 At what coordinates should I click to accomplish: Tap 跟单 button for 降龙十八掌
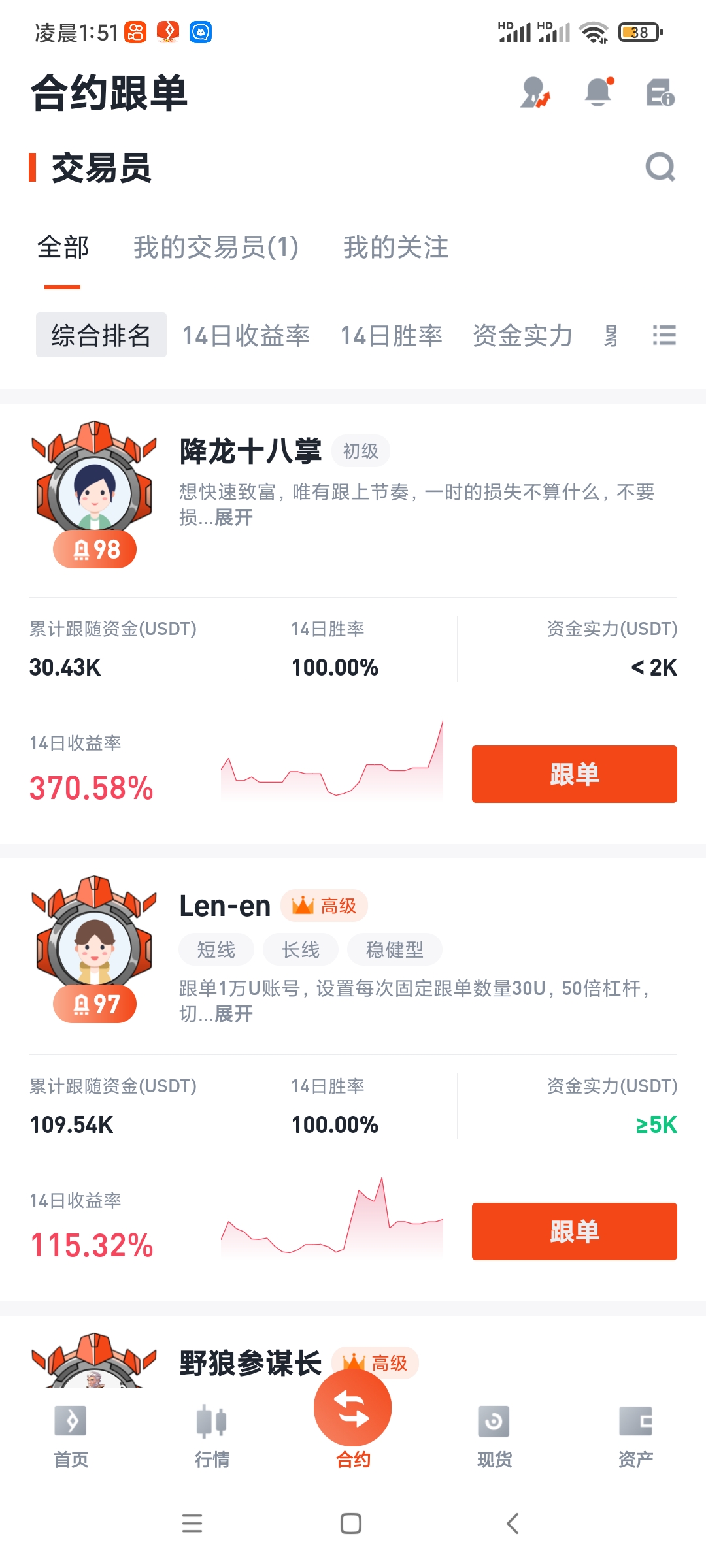(x=574, y=774)
